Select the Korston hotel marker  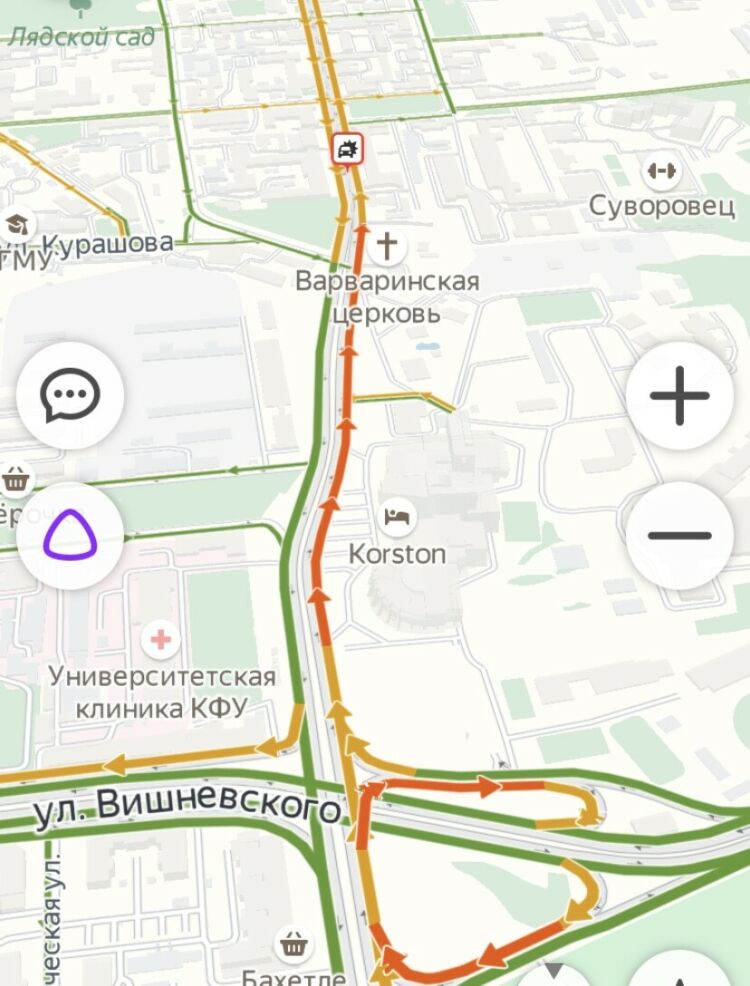tap(397, 517)
